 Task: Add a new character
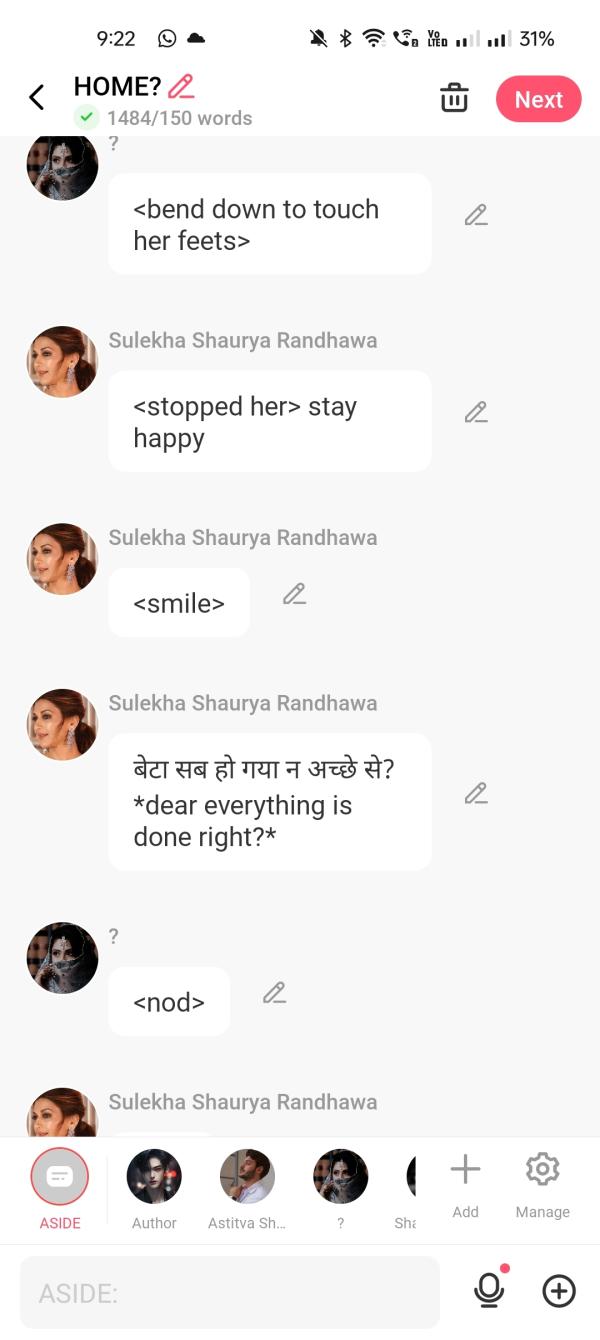[465, 1178]
